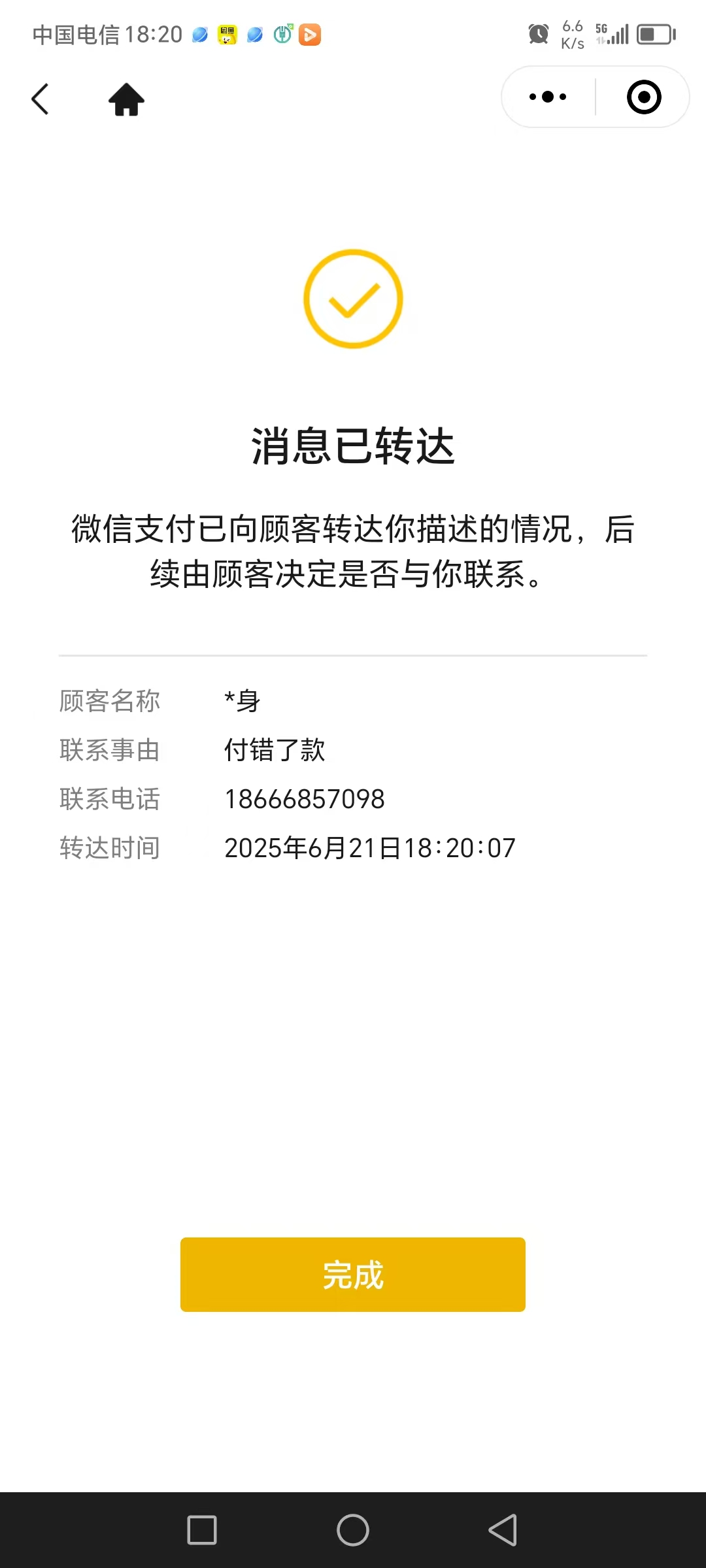Close the mini program with the circle button
Image resolution: width=706 pixels, height=1568 pixels.
(644, 97)
